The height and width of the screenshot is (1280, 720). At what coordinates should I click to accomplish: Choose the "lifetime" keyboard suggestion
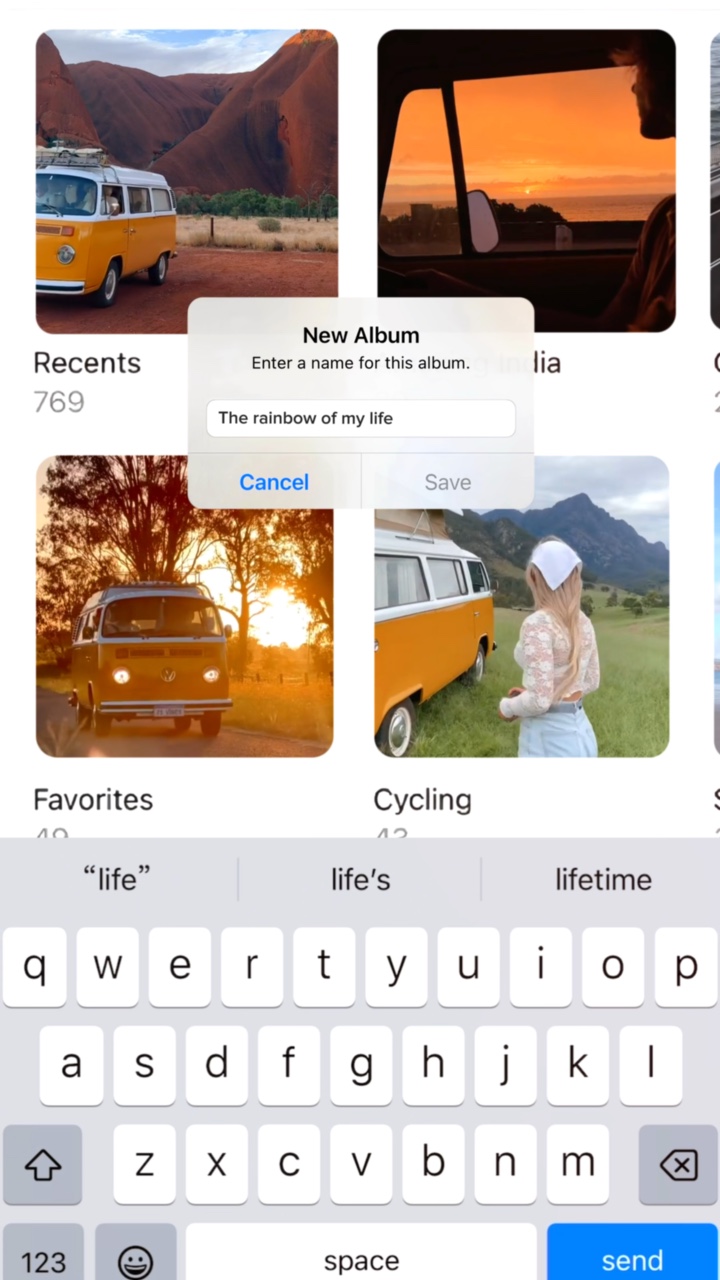click(603, 879)
